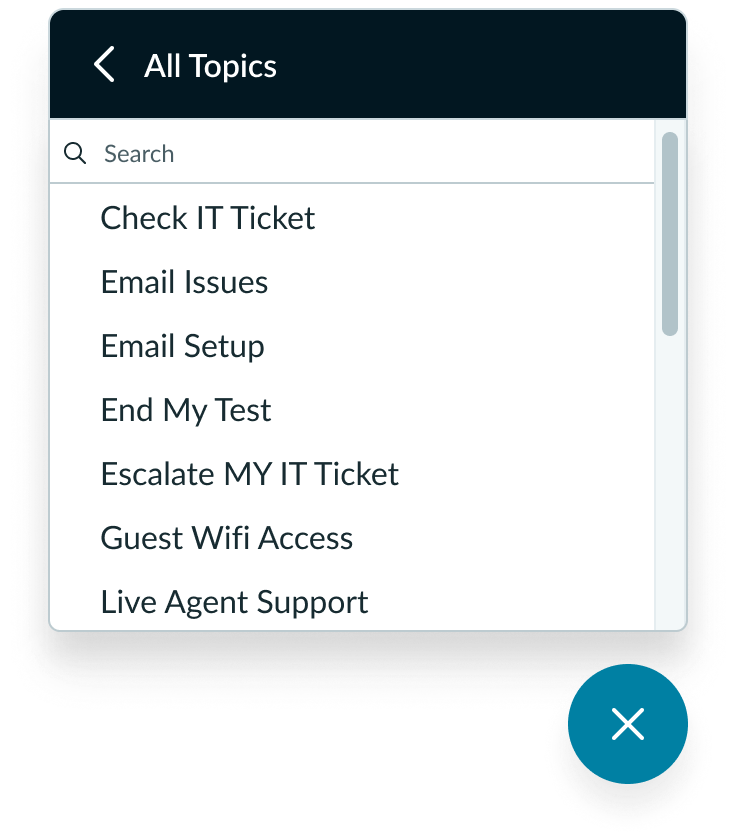Tap the topic list item mentioning Wifi
The height and width of the screenshot is (840, 736).
tap(227, 538)
